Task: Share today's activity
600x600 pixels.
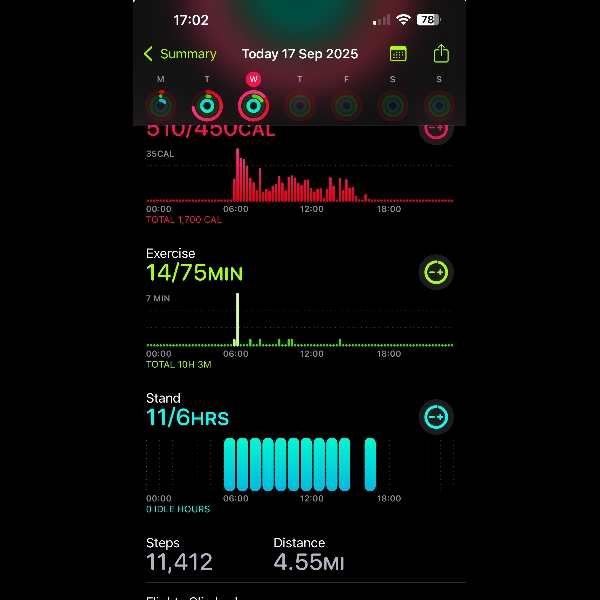Action: [x=441, y=54]
